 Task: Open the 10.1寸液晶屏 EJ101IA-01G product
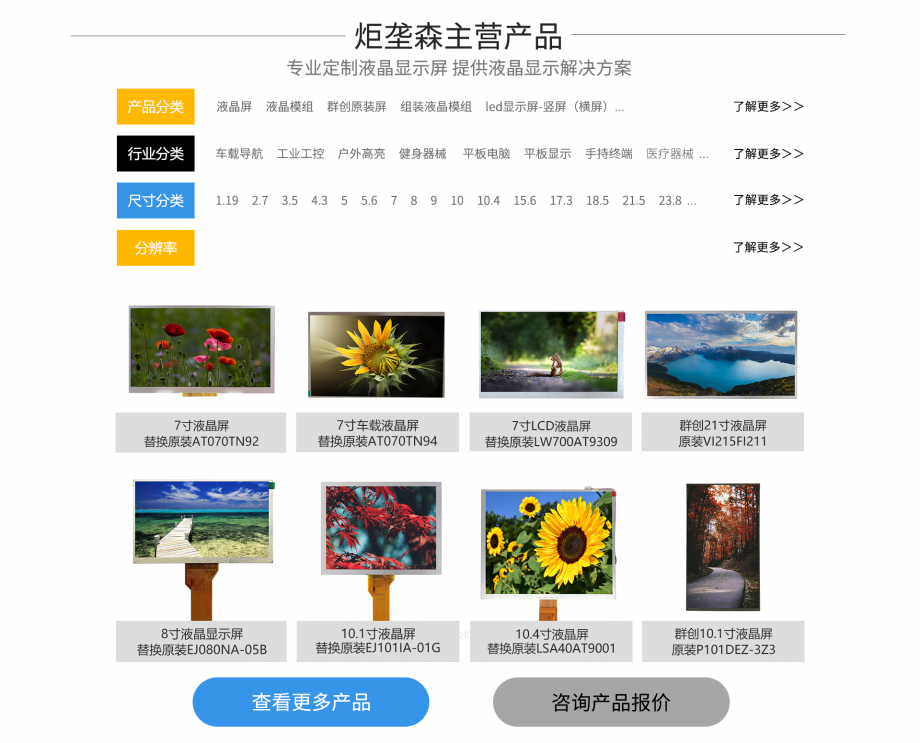pyautogui.click(x=377, y=640)
